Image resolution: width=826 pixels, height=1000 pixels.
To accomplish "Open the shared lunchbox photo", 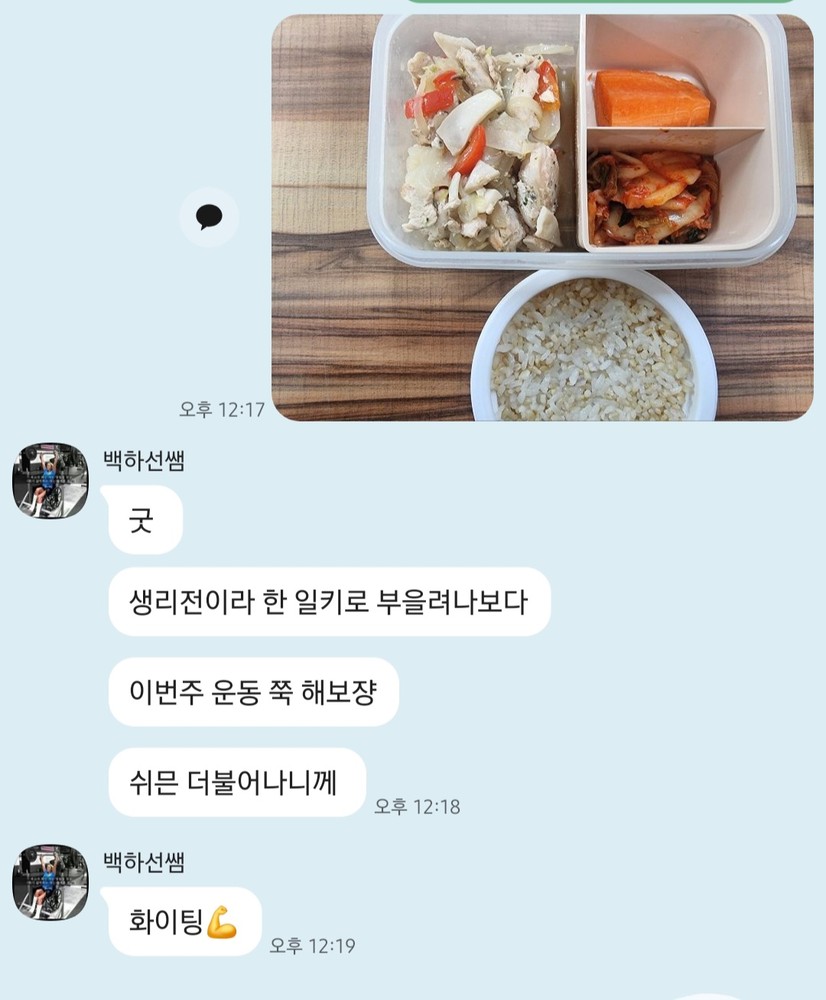I will [x=542, y=217].
